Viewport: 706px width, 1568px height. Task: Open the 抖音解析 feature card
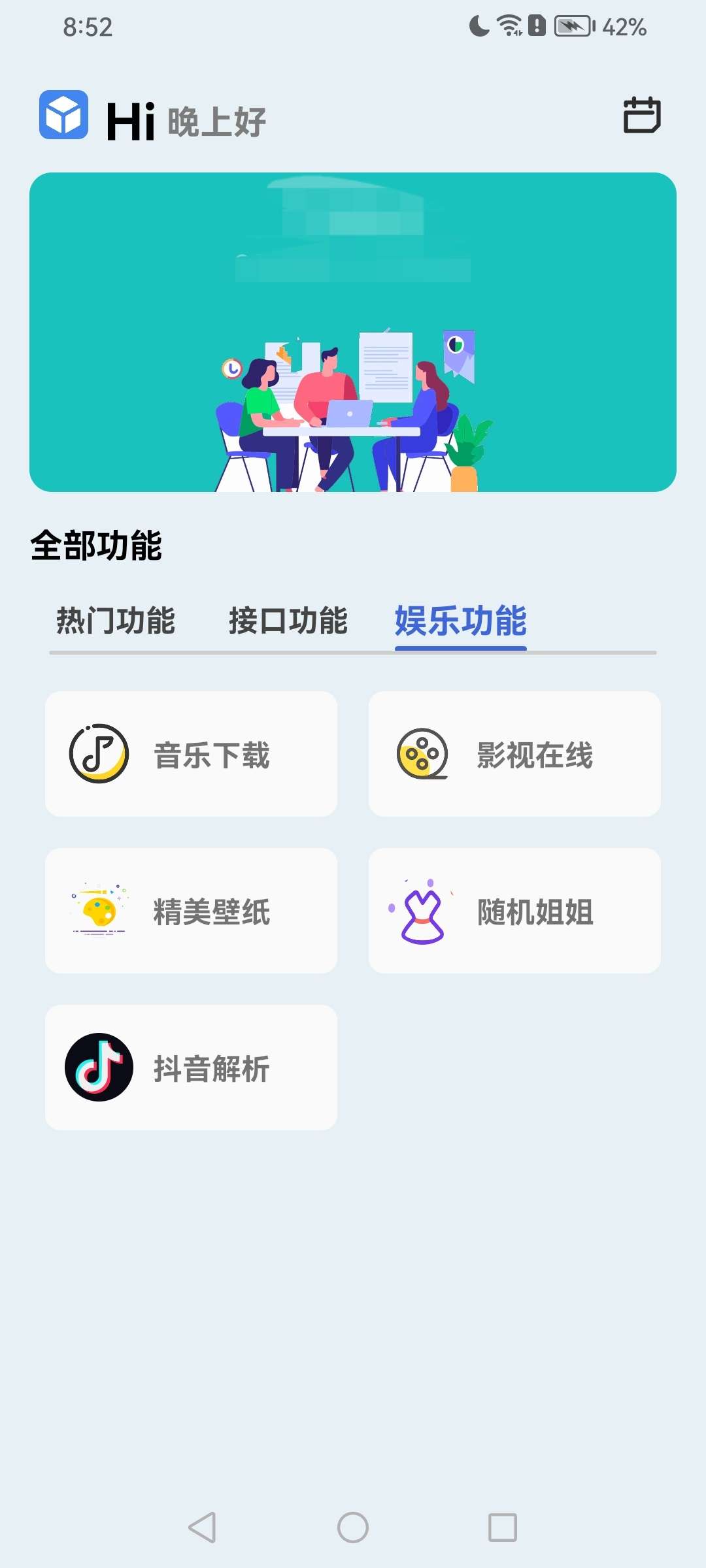pos(191,1068)
